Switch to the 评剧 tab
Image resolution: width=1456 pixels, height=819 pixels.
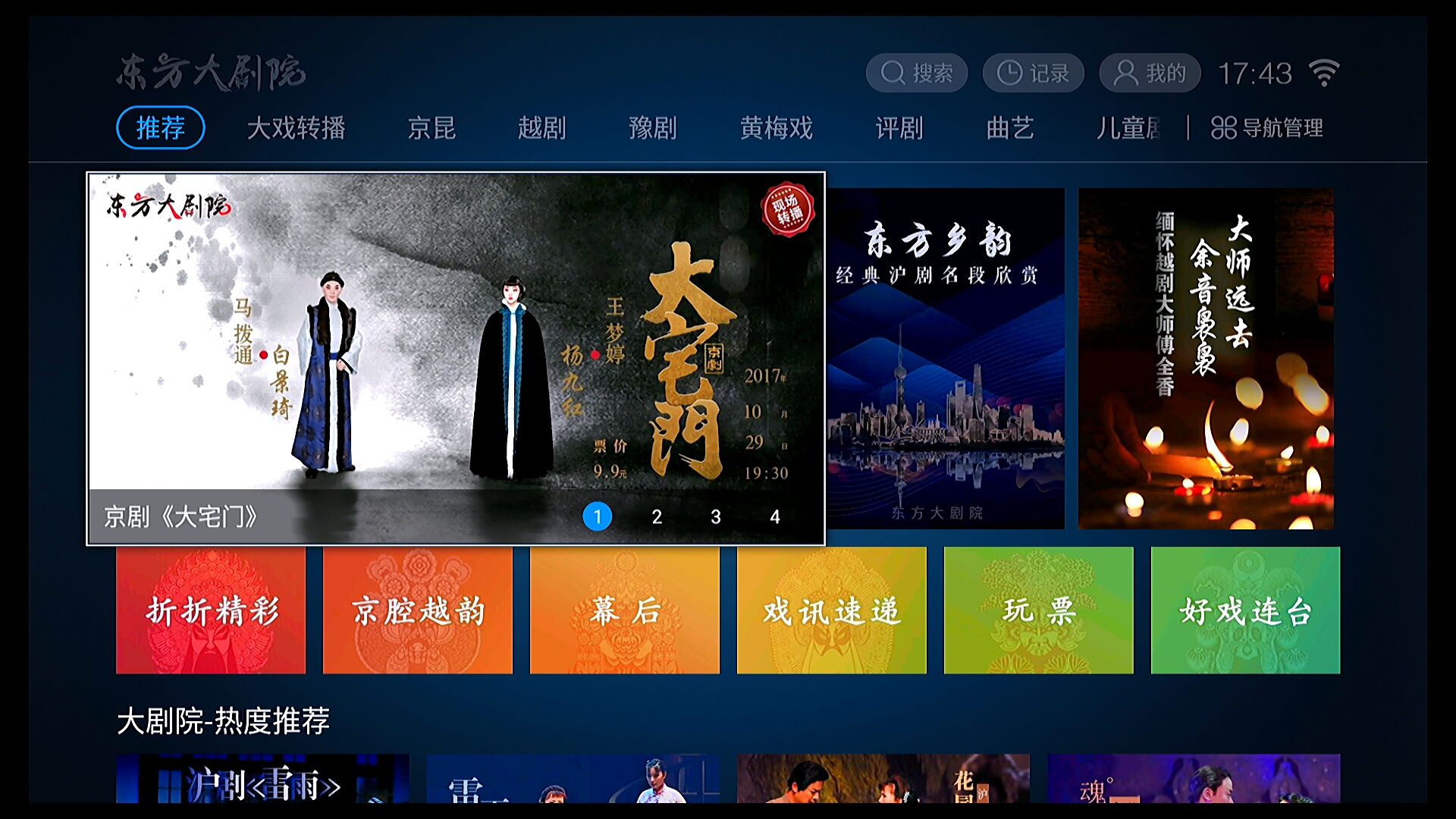coord(899,127)
